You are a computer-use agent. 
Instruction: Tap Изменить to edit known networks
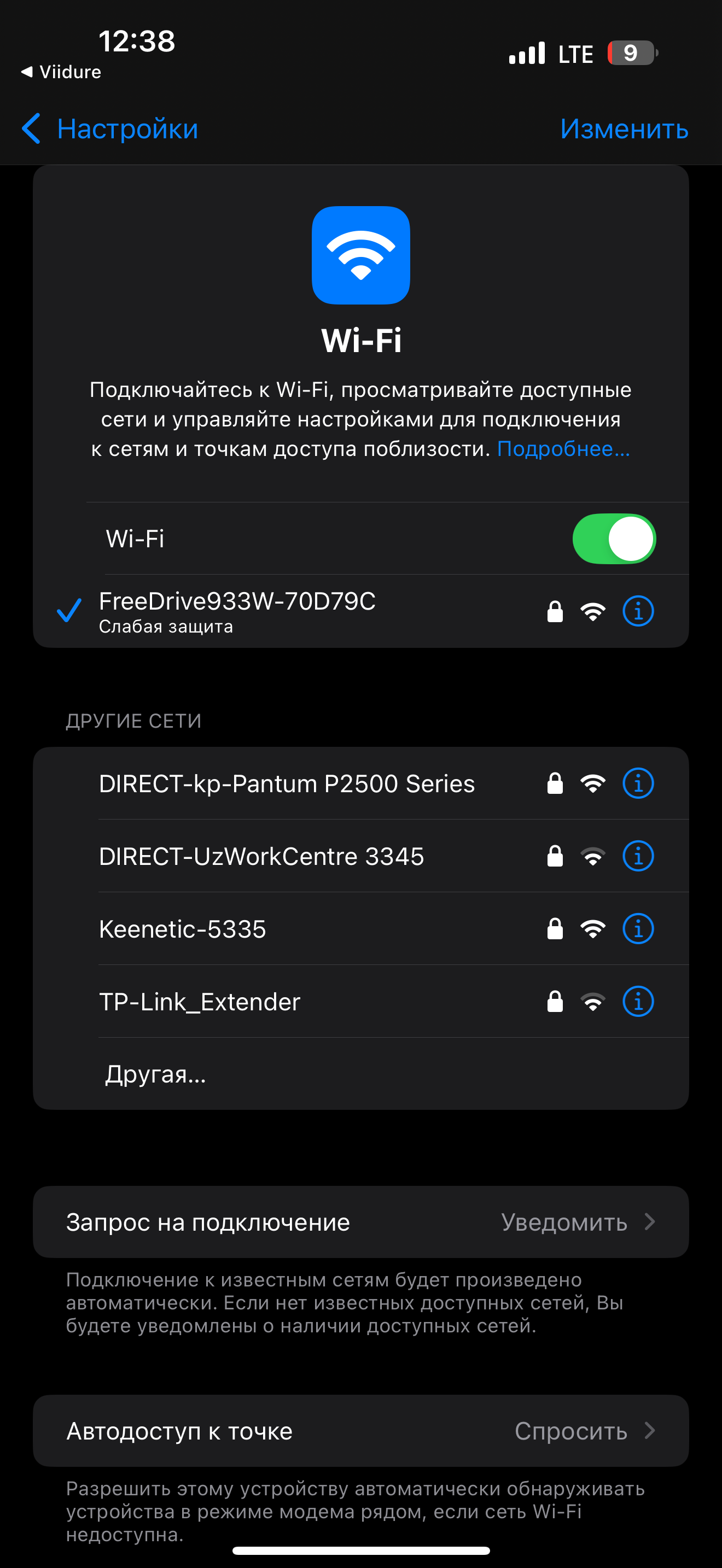point(624,129)
